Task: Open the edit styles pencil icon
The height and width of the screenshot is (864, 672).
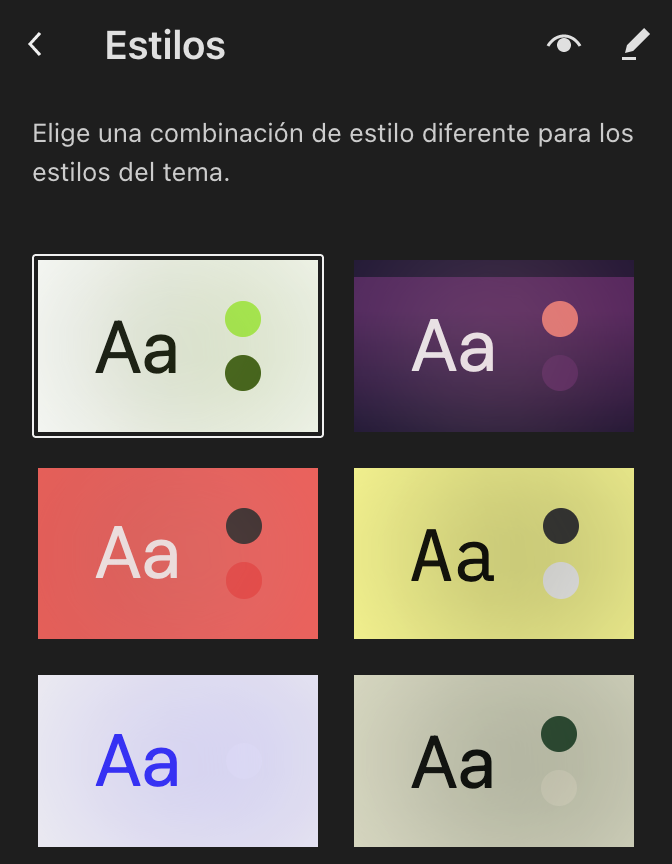Action: pyautogui.click(x=634, y=44)
